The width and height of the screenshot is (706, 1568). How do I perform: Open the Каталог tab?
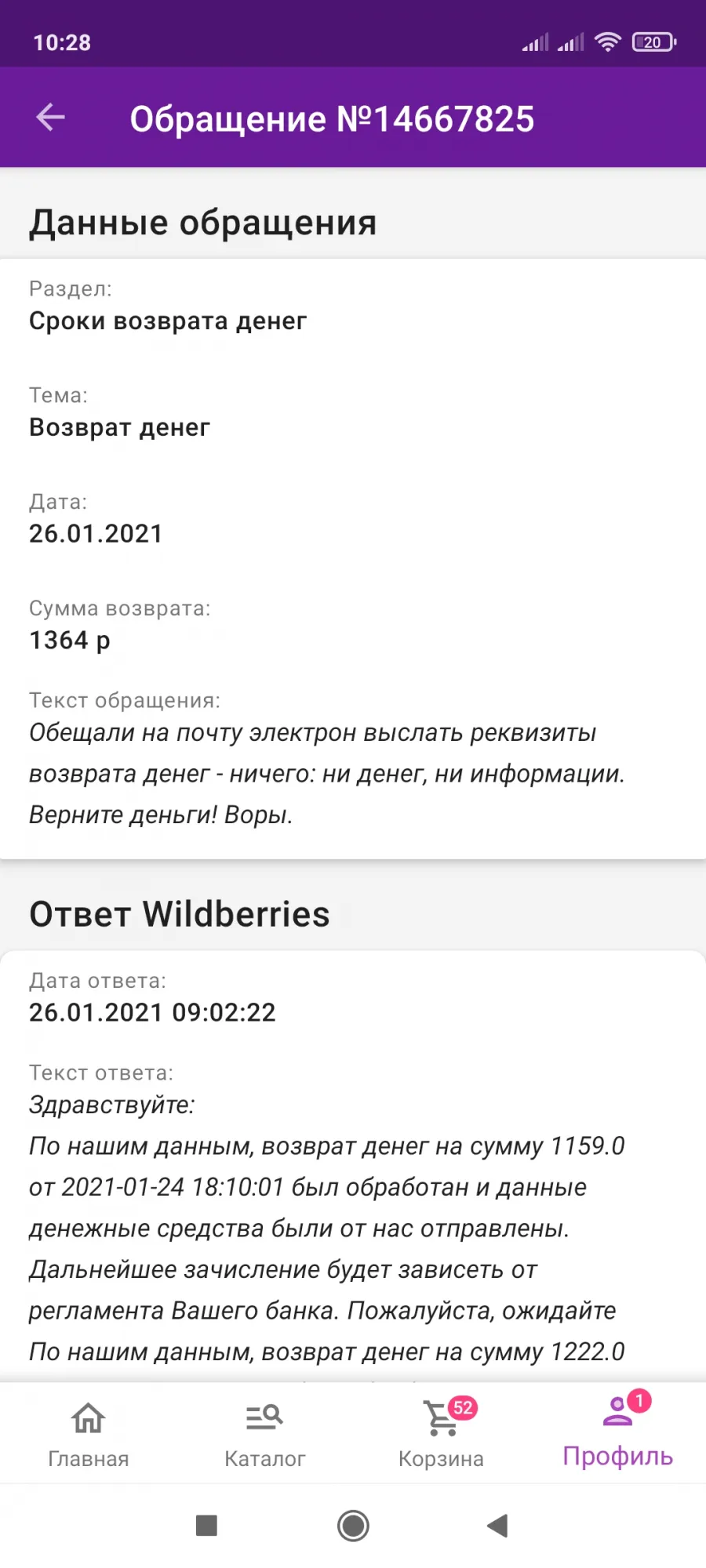click(264, 1434)
